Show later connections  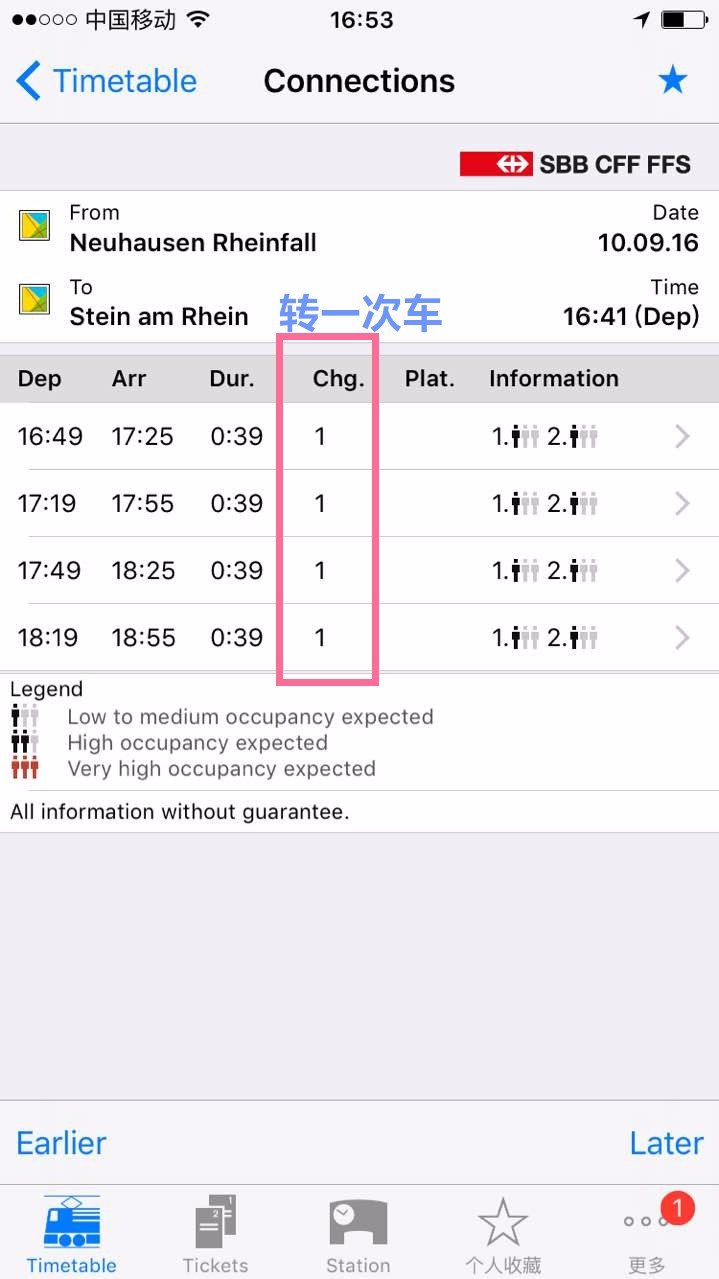666,1143
